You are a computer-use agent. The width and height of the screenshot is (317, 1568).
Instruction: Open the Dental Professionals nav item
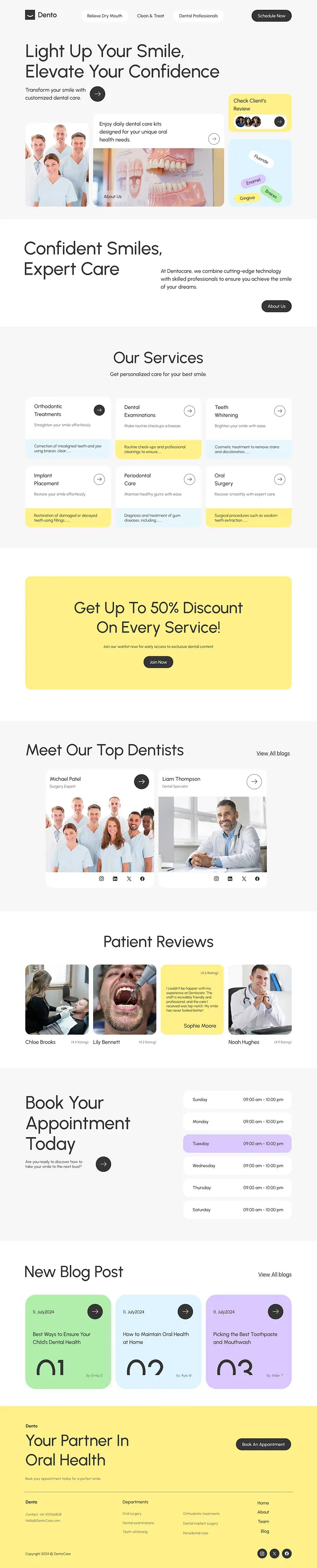coord(198,16)
